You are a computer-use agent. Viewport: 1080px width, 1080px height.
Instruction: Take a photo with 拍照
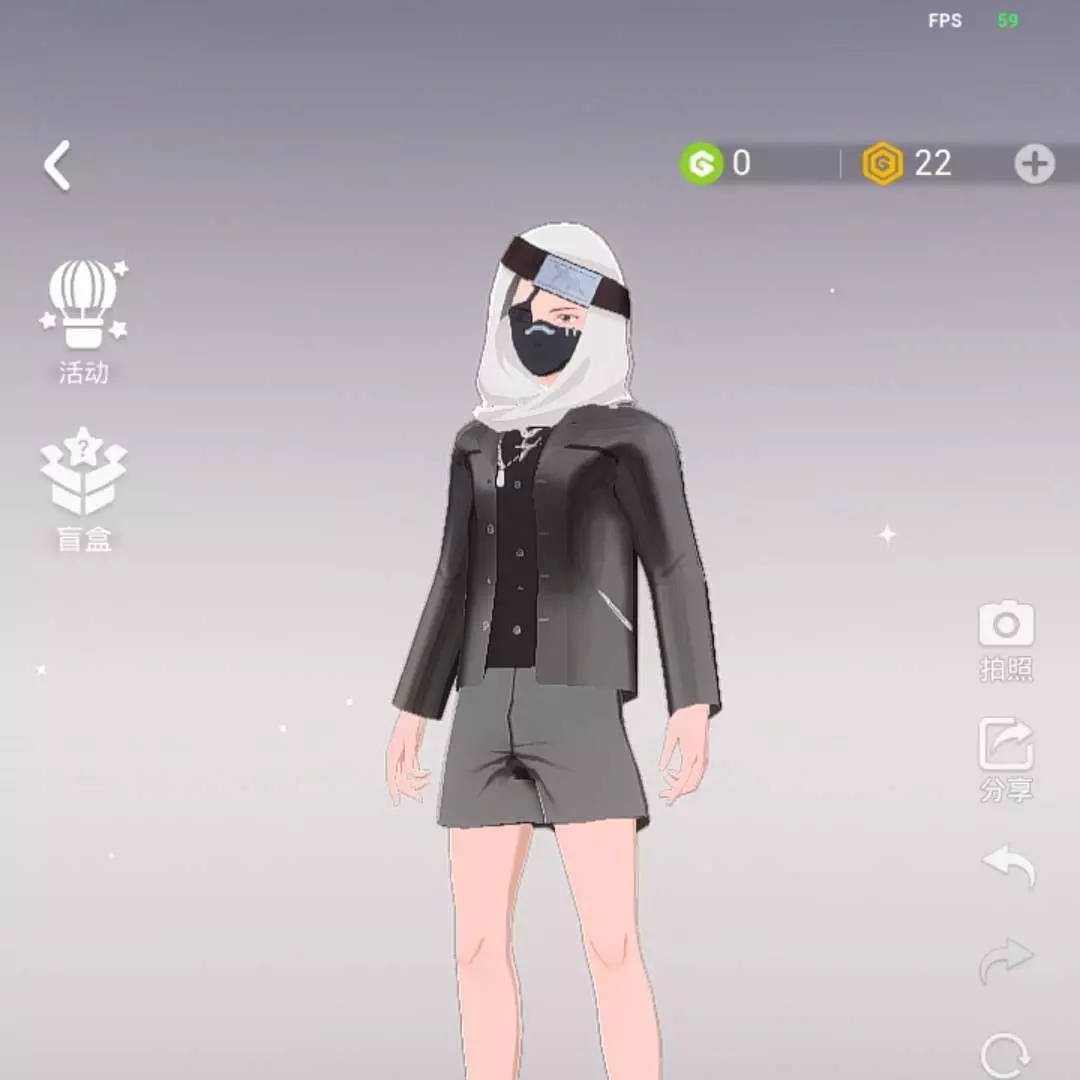[x=1006, y=640]
